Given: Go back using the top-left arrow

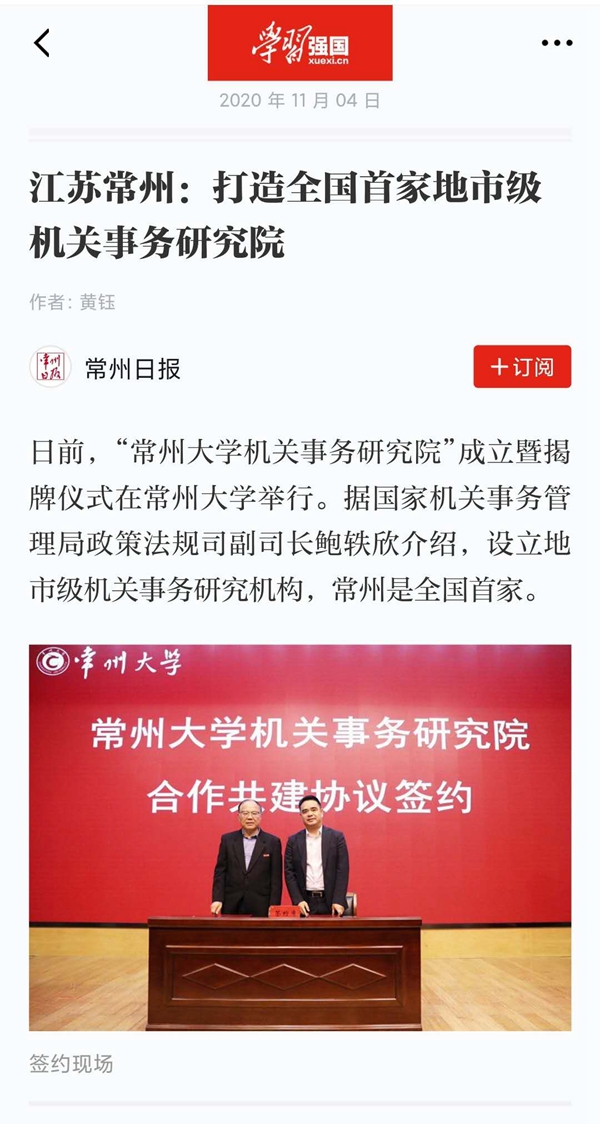Looking at the screenshot, I should pyautogui.click(x=42, y=43).
